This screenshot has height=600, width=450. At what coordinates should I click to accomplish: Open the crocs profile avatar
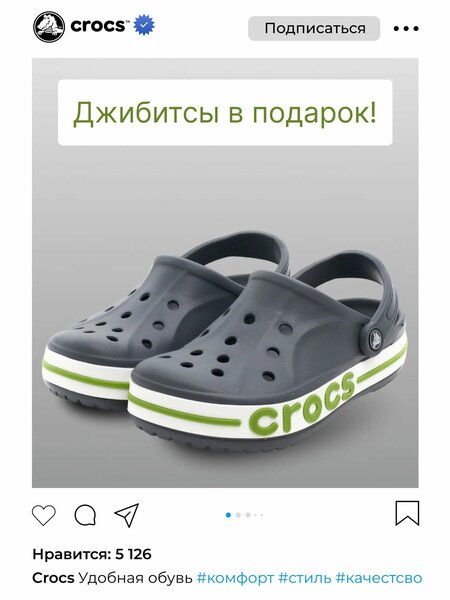coord(49,26)
